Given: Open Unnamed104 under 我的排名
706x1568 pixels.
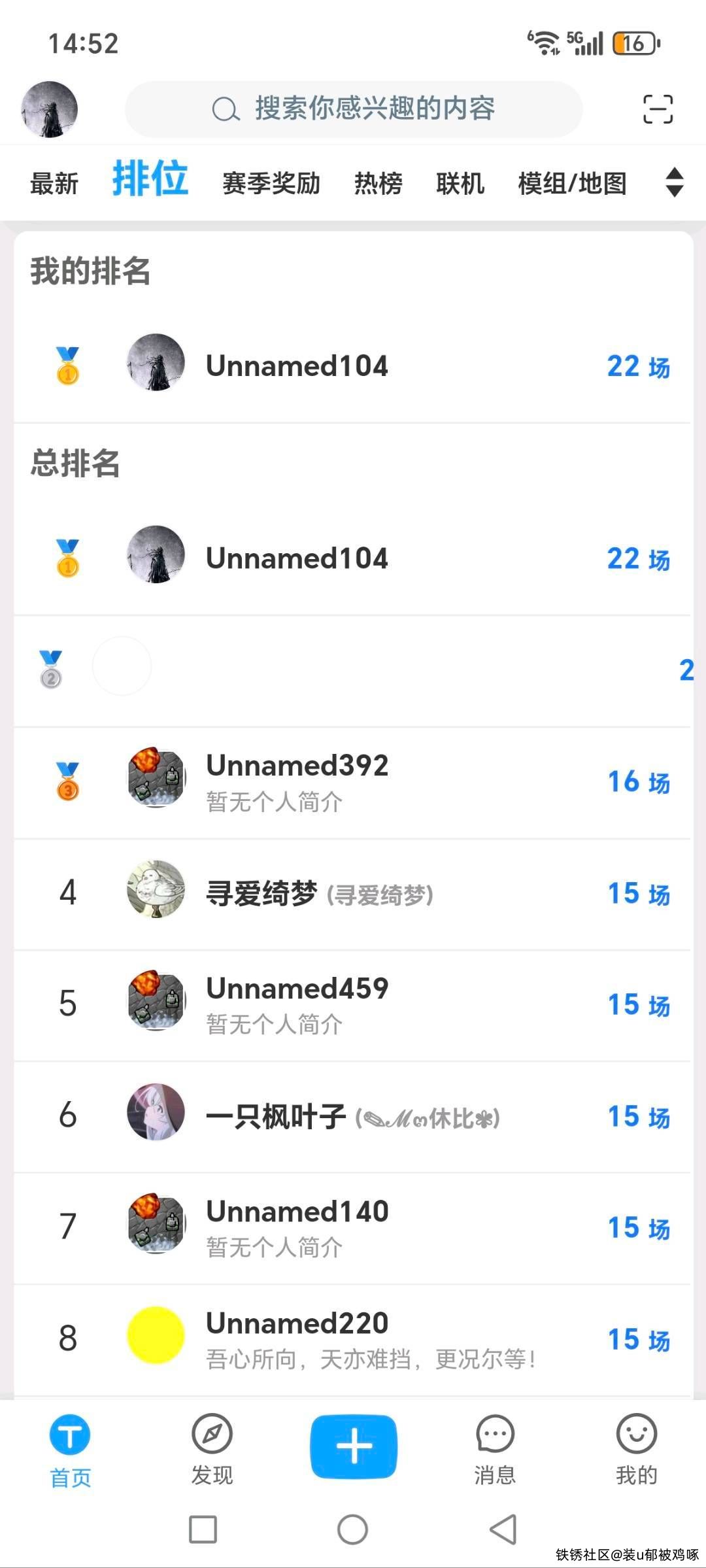Looking at the screenshot, I should (297, 366).
